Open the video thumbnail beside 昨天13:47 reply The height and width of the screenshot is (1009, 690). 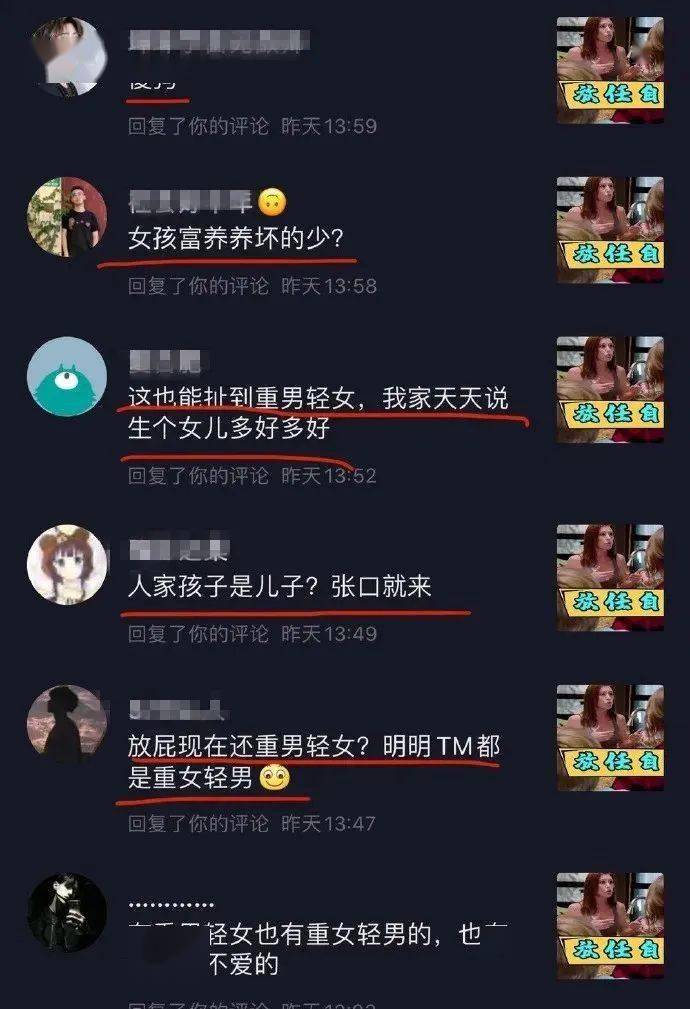610,738
